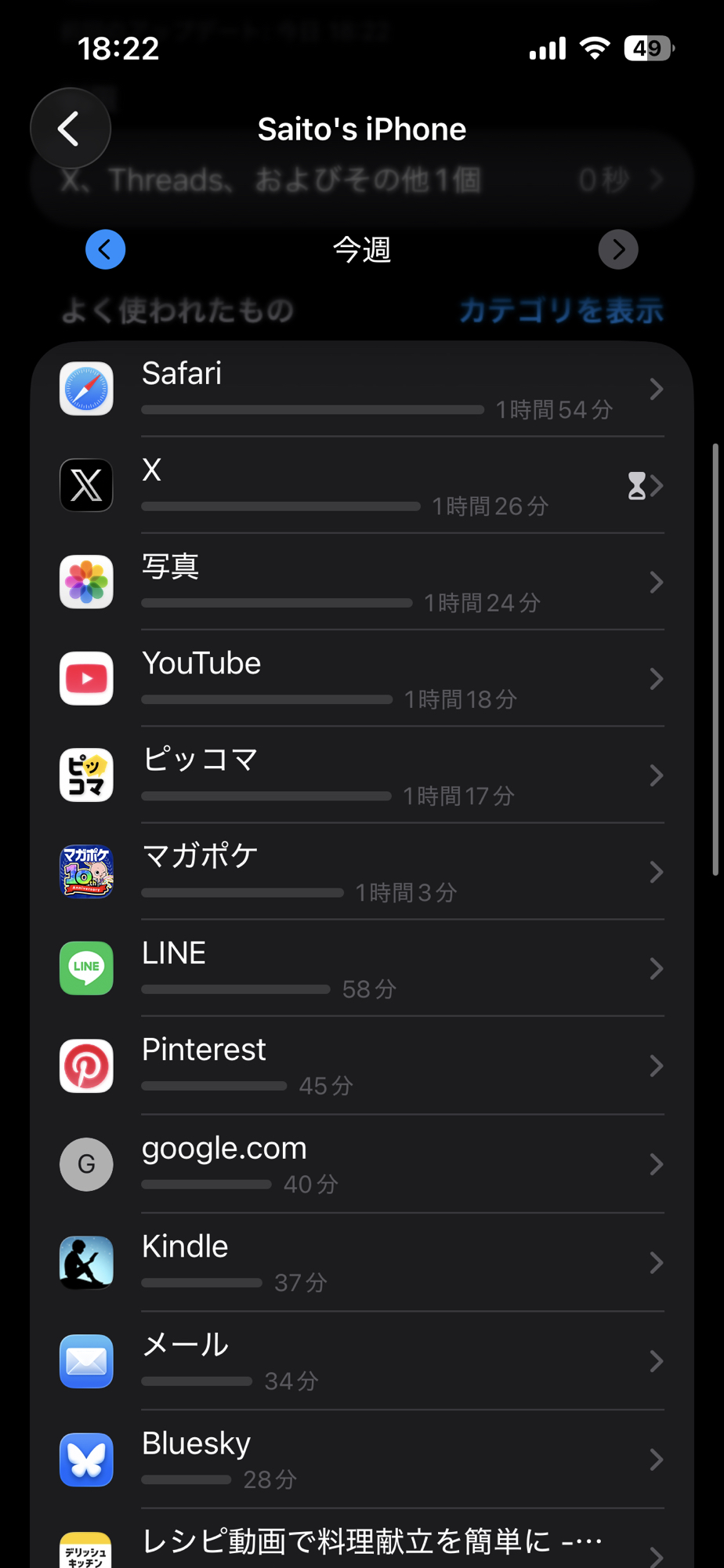Open the レシピ動画で料理献立を簡単に row
The height and width of the screenshot is (1568, 724).
click(x=362, y=1546)
